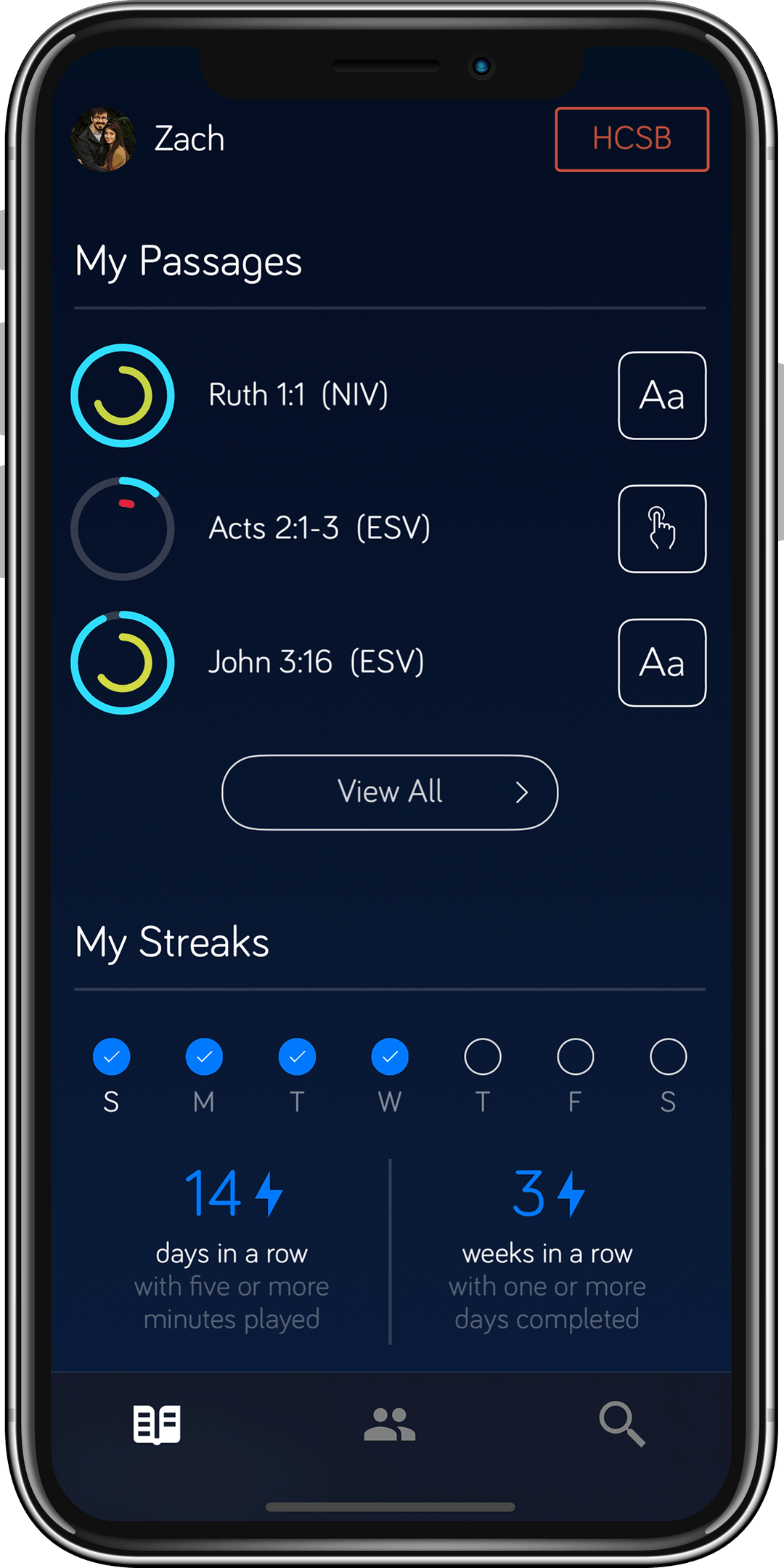784x1568 pixels.
Task: Open the Acts 2:1-3 (ESV) passage
Action: (319, 528)
